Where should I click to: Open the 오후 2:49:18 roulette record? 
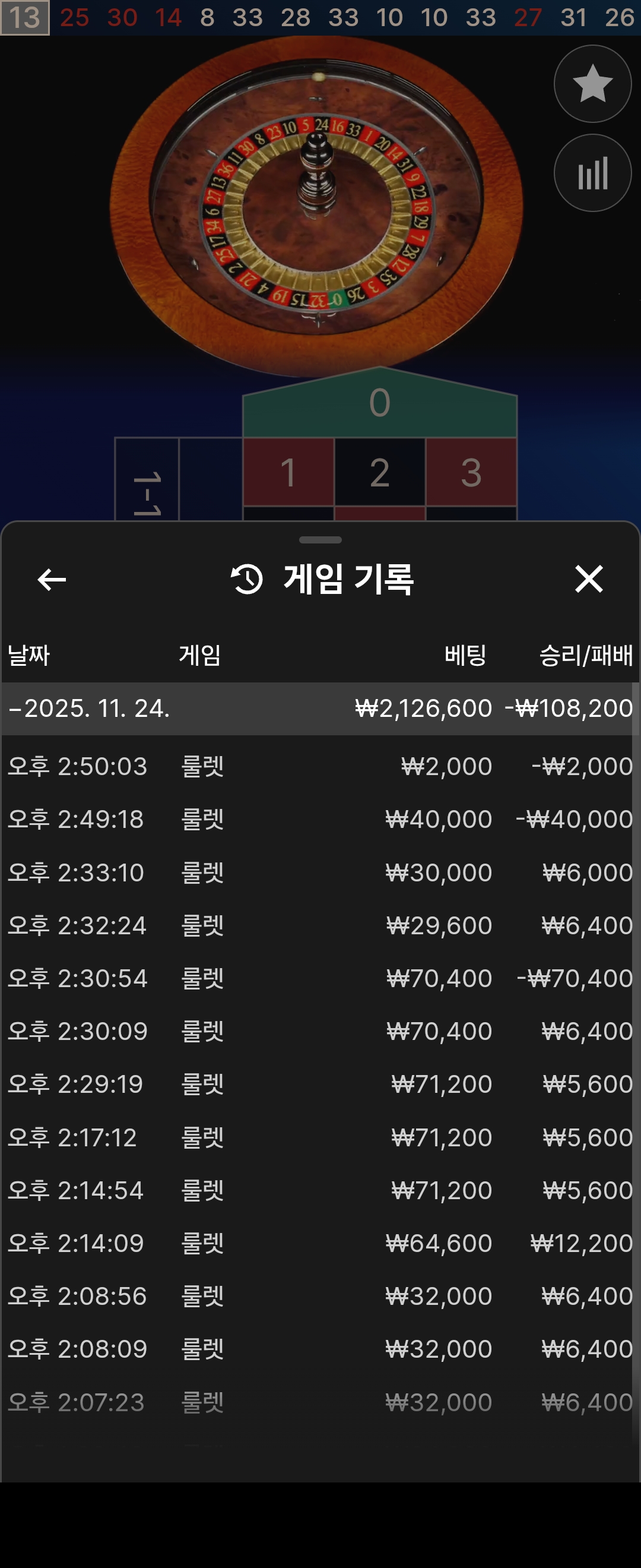320,819
